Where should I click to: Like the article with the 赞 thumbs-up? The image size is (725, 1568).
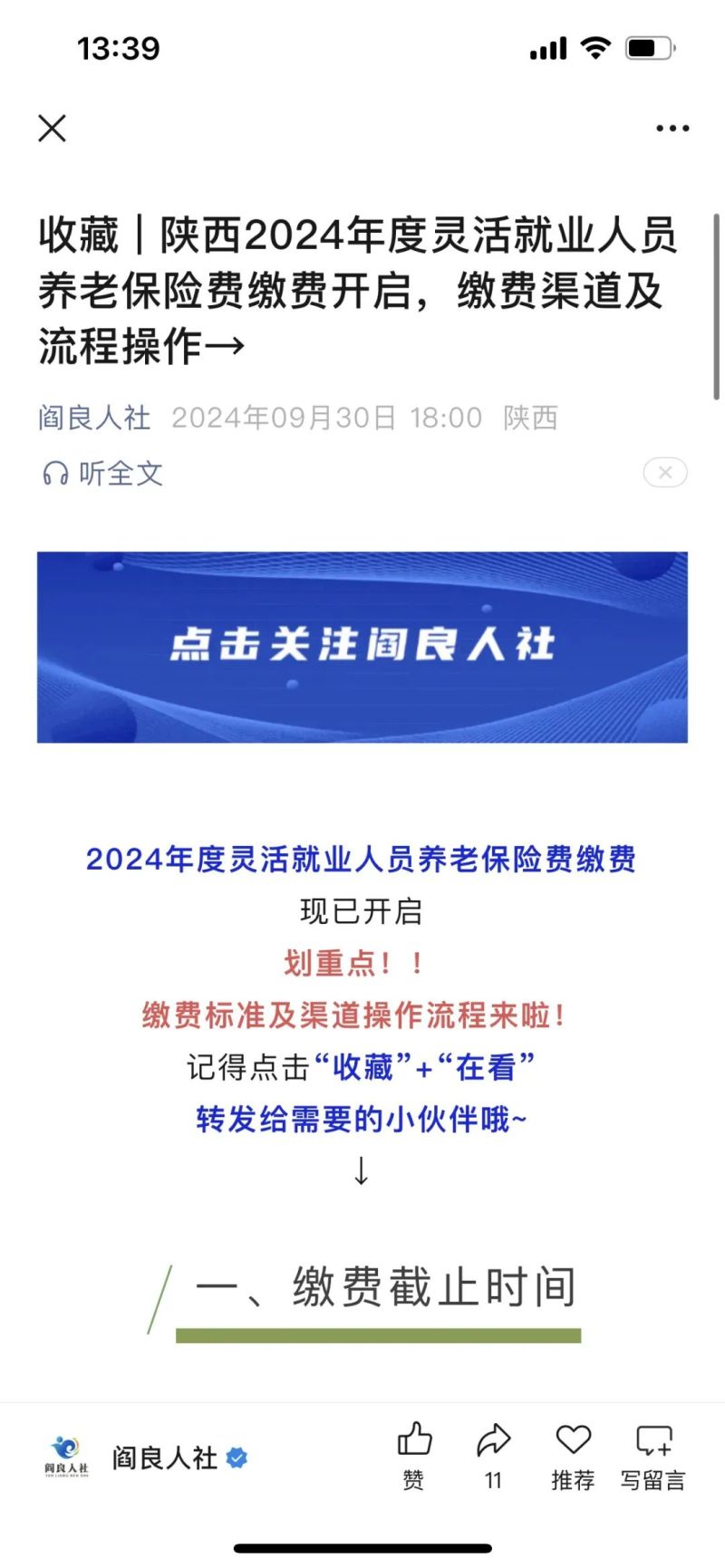pyautogui.click(x=414, y=1453)
